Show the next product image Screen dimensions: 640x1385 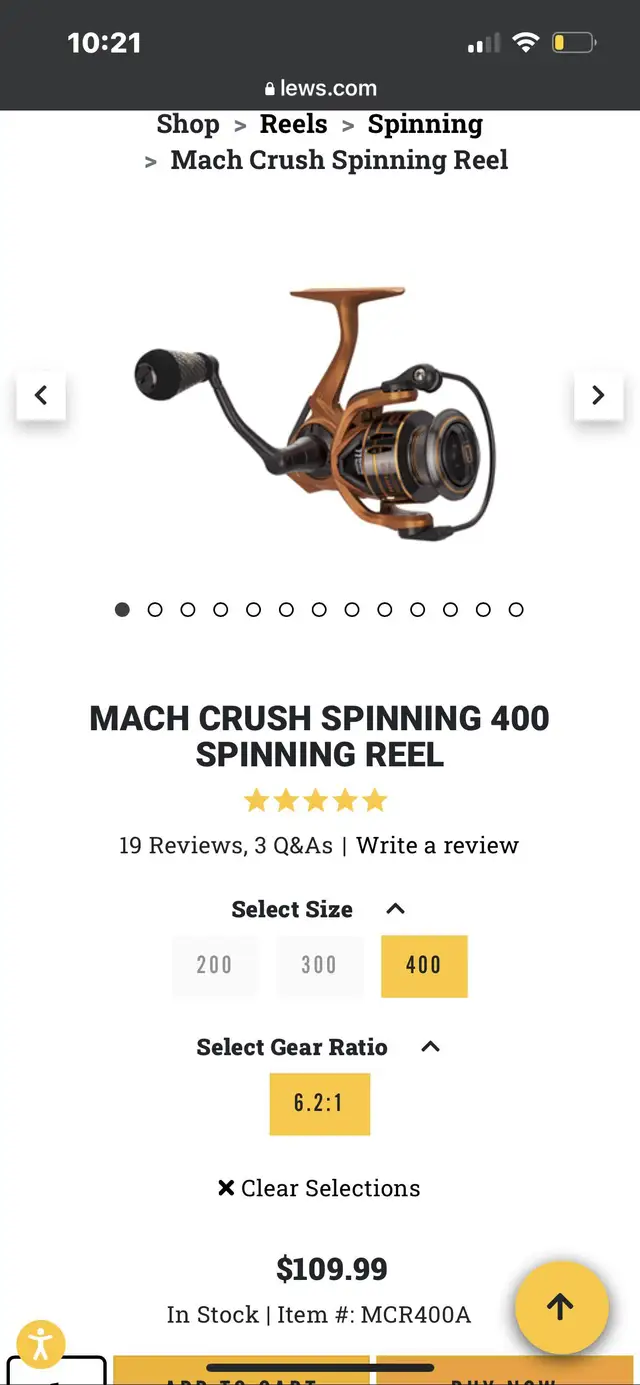[598, 396]
